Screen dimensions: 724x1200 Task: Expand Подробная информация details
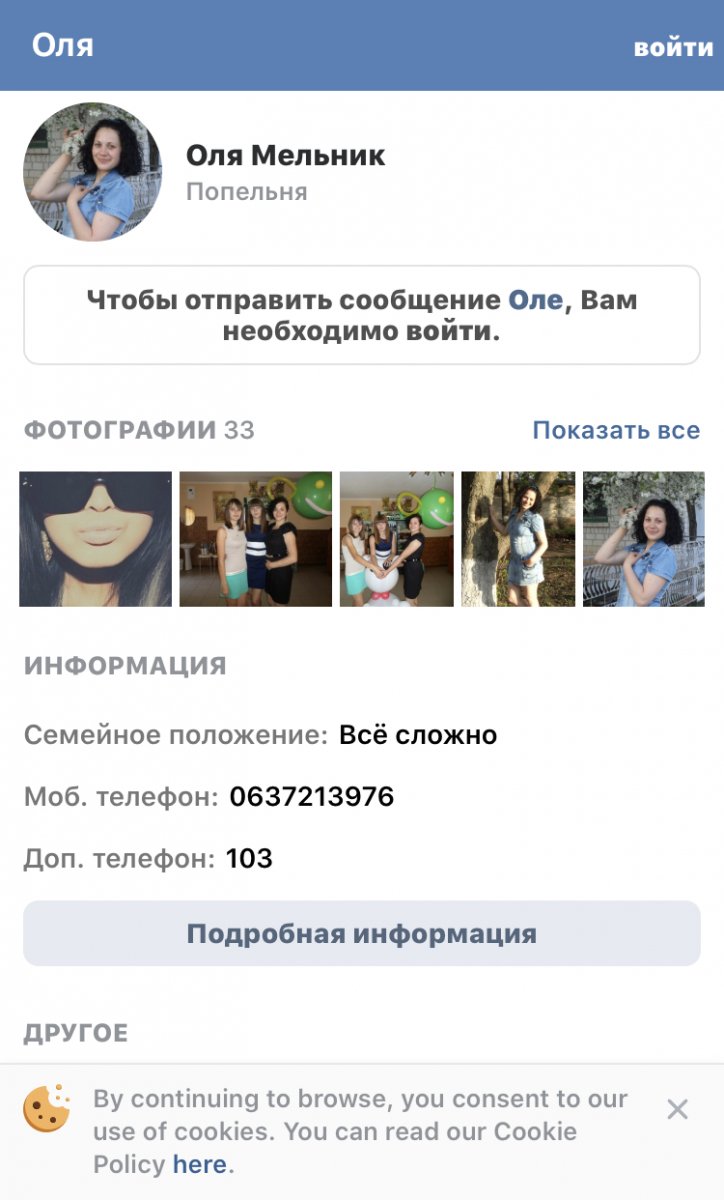(361, 934)
